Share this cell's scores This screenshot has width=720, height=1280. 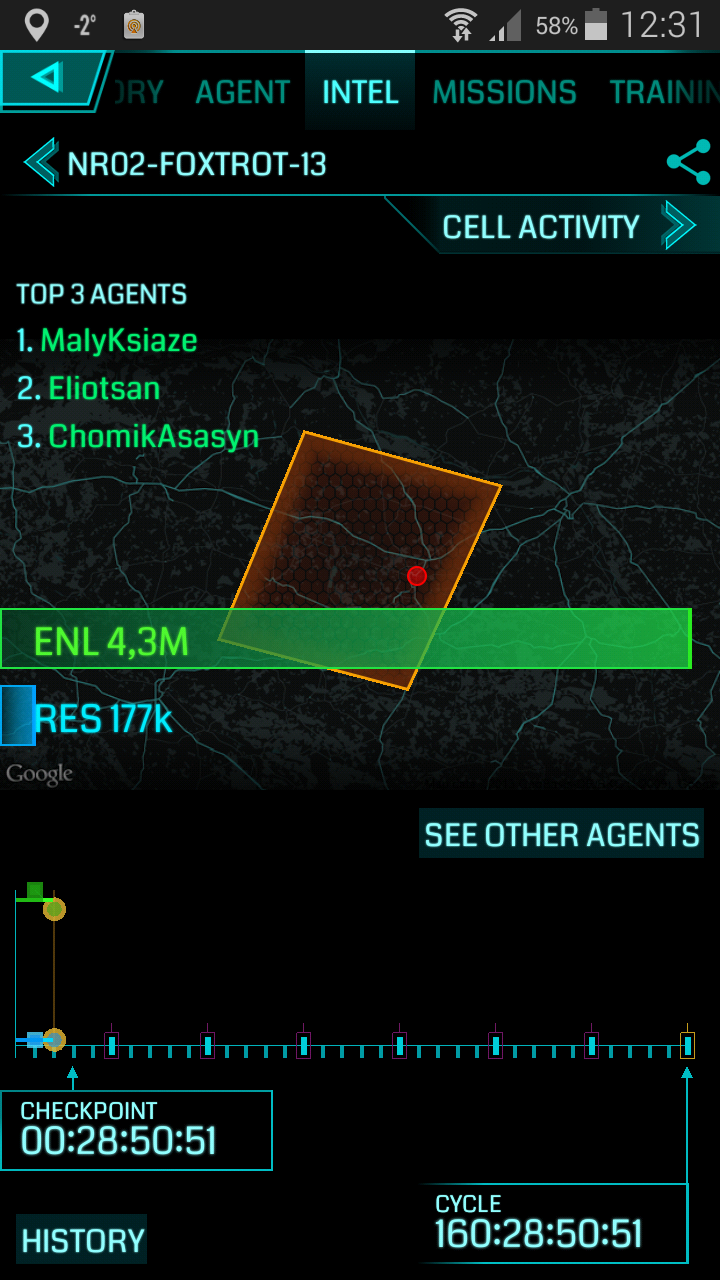[688, 162]
